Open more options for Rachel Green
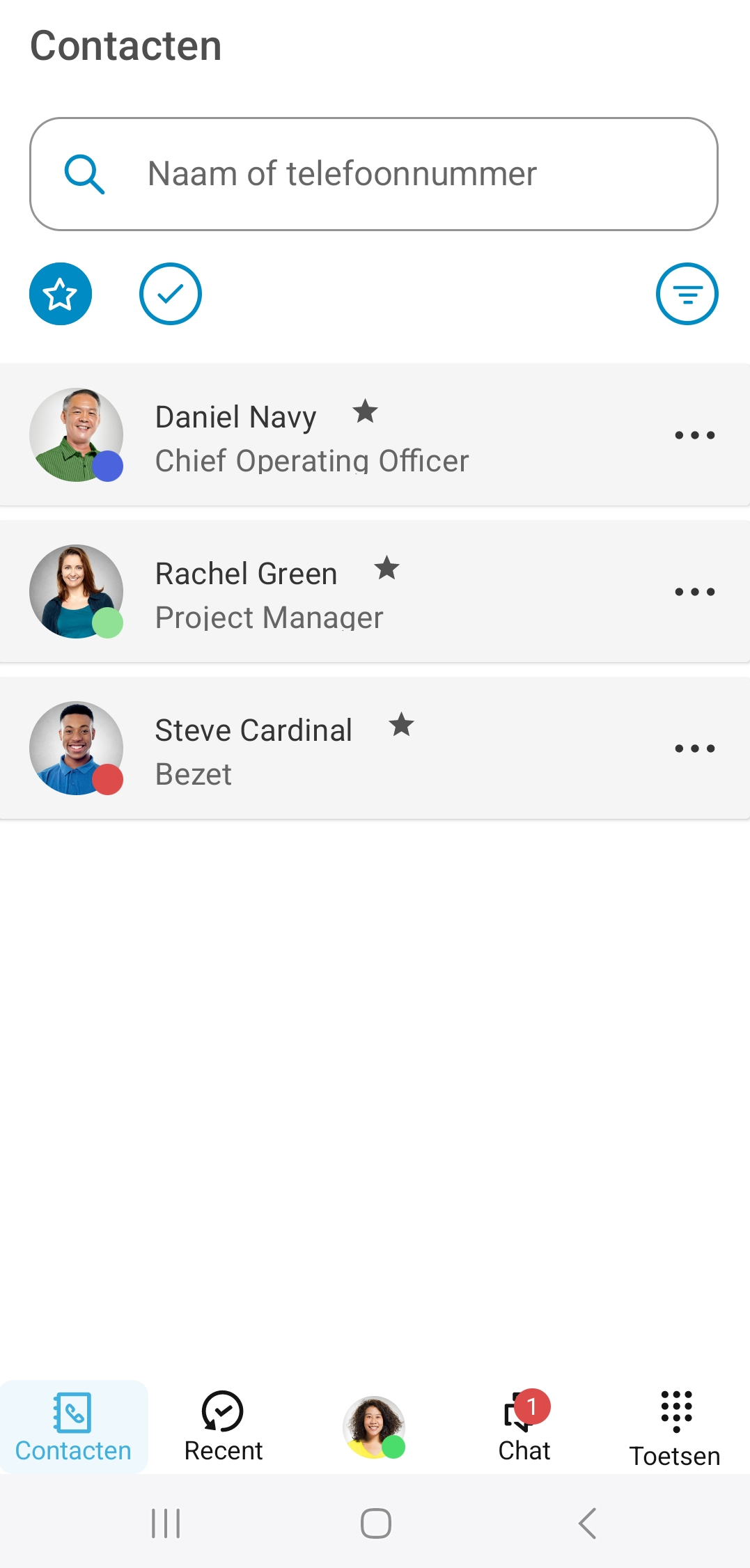The image size is (750, 1568). click(694, 593)
